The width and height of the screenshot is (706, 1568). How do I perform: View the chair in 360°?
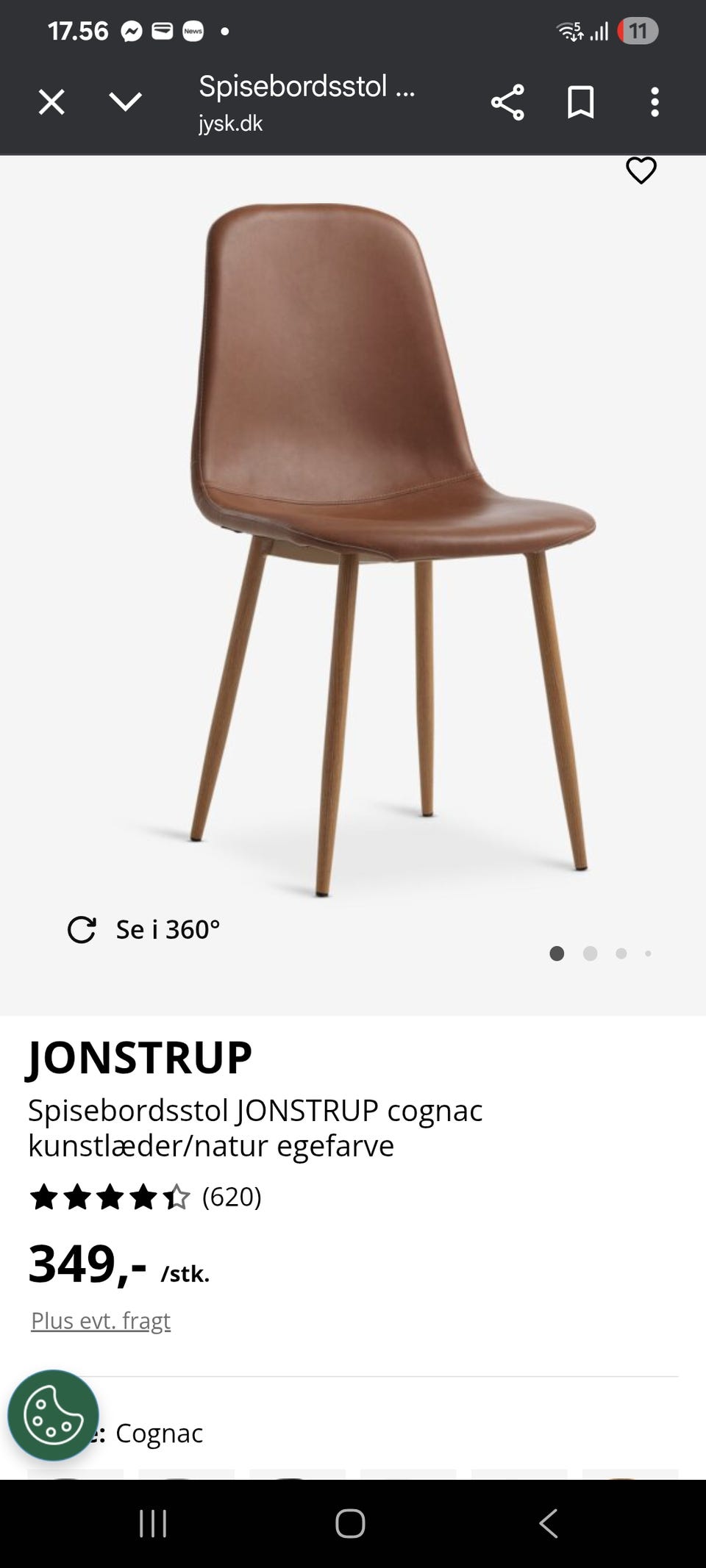point(144,930)
